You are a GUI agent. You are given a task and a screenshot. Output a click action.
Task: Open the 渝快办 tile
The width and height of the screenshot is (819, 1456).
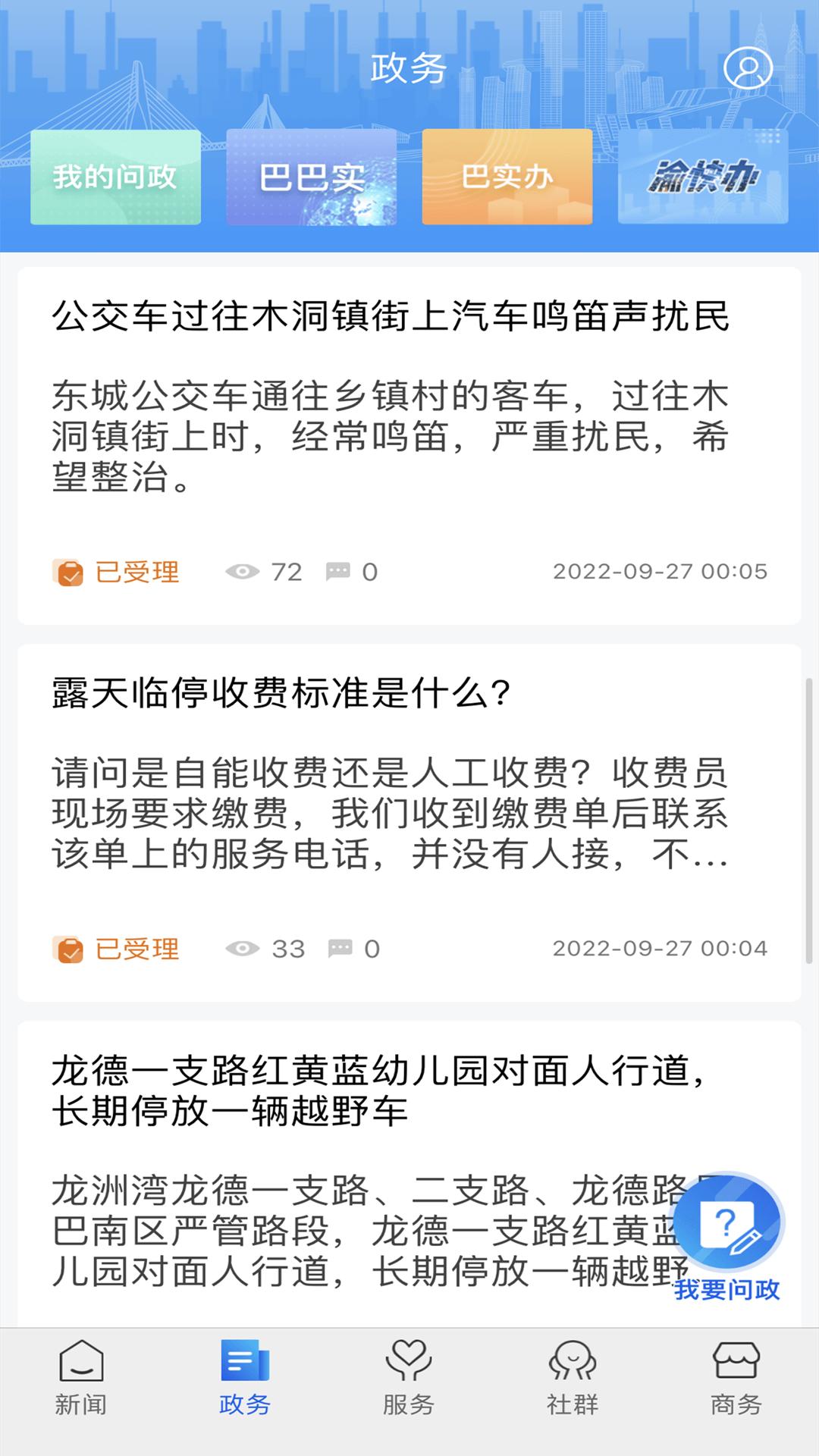pyautogui.click(x=702, y=177)
